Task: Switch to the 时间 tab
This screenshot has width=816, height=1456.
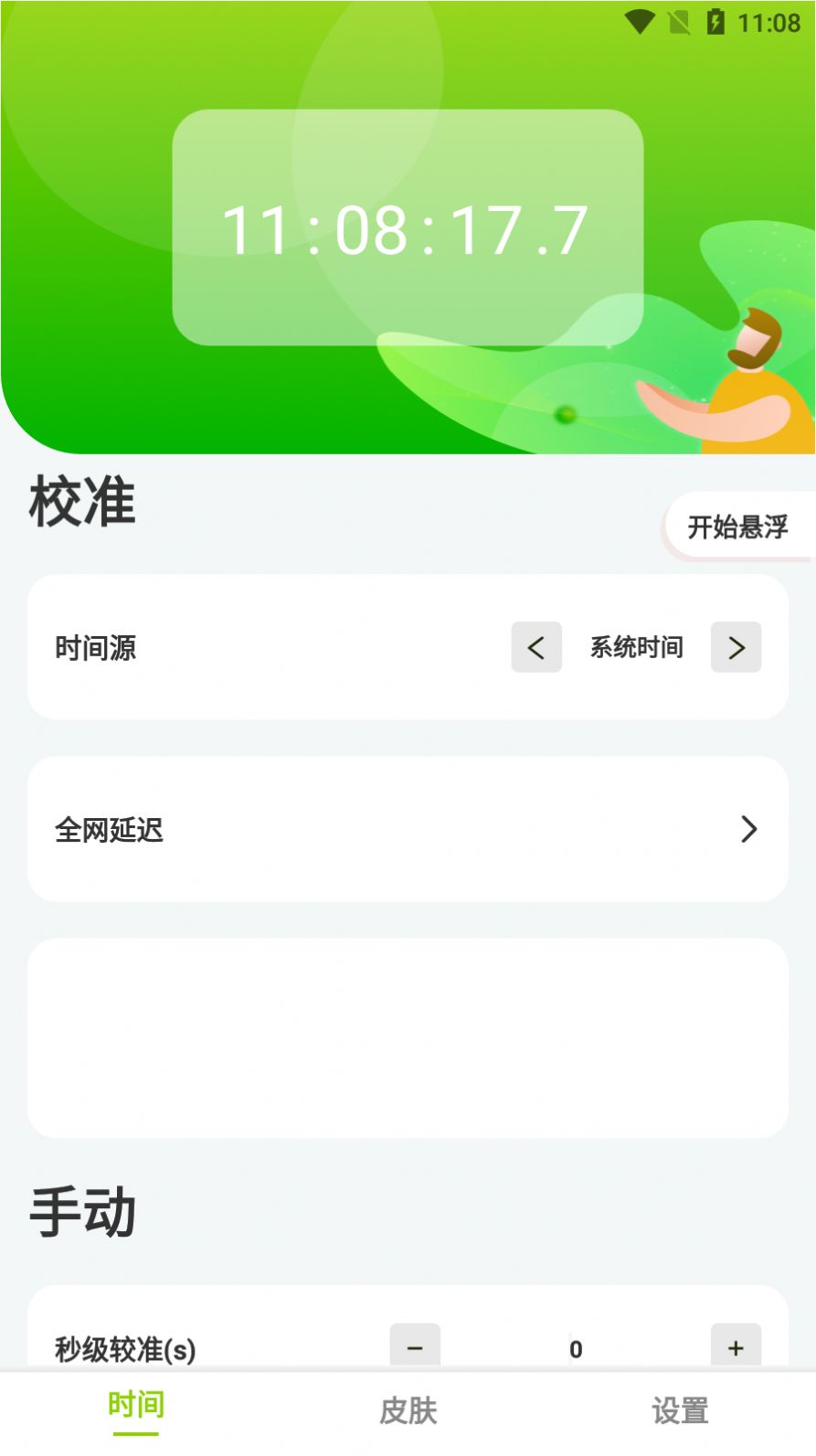Action: pos(136,1408)
